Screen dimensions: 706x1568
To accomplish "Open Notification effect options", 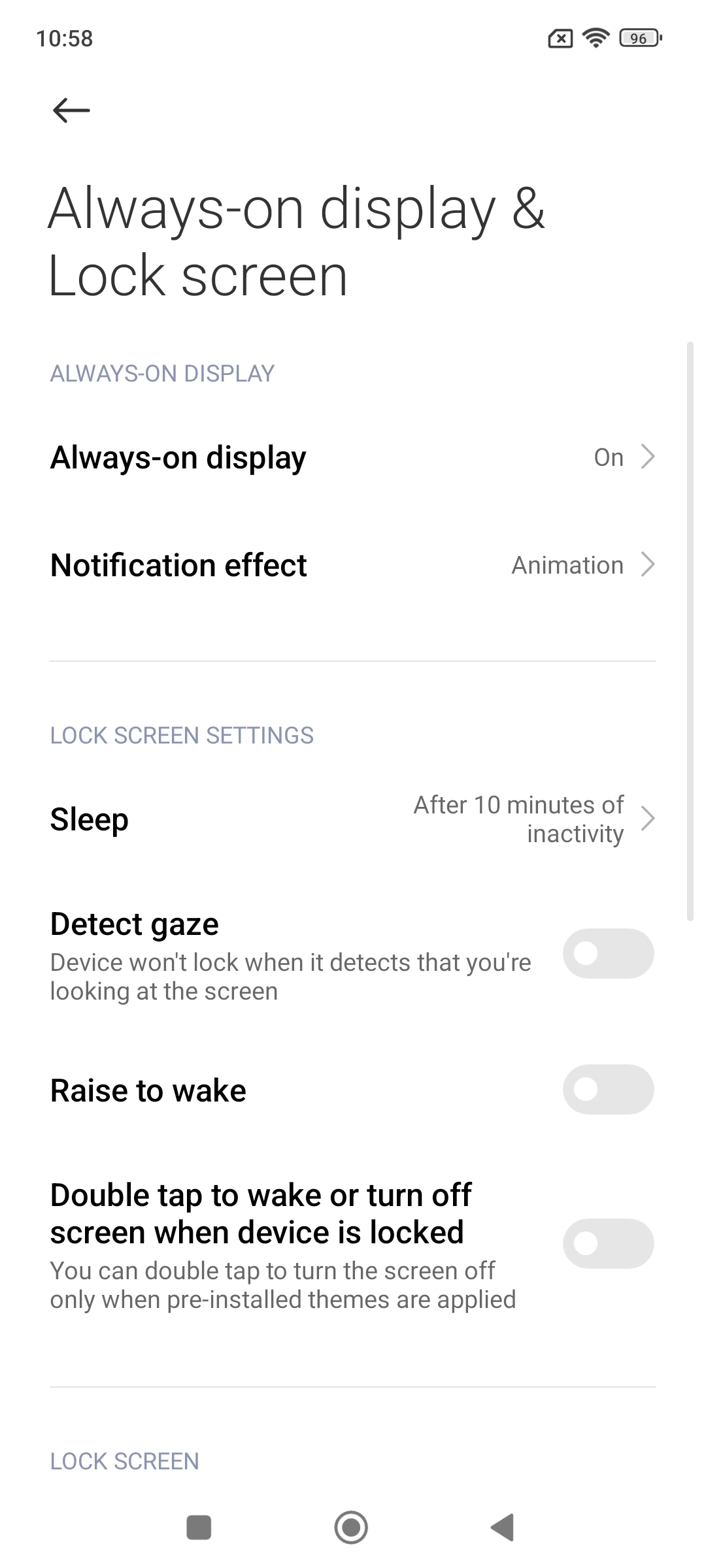I will click(x=353, y=565).
